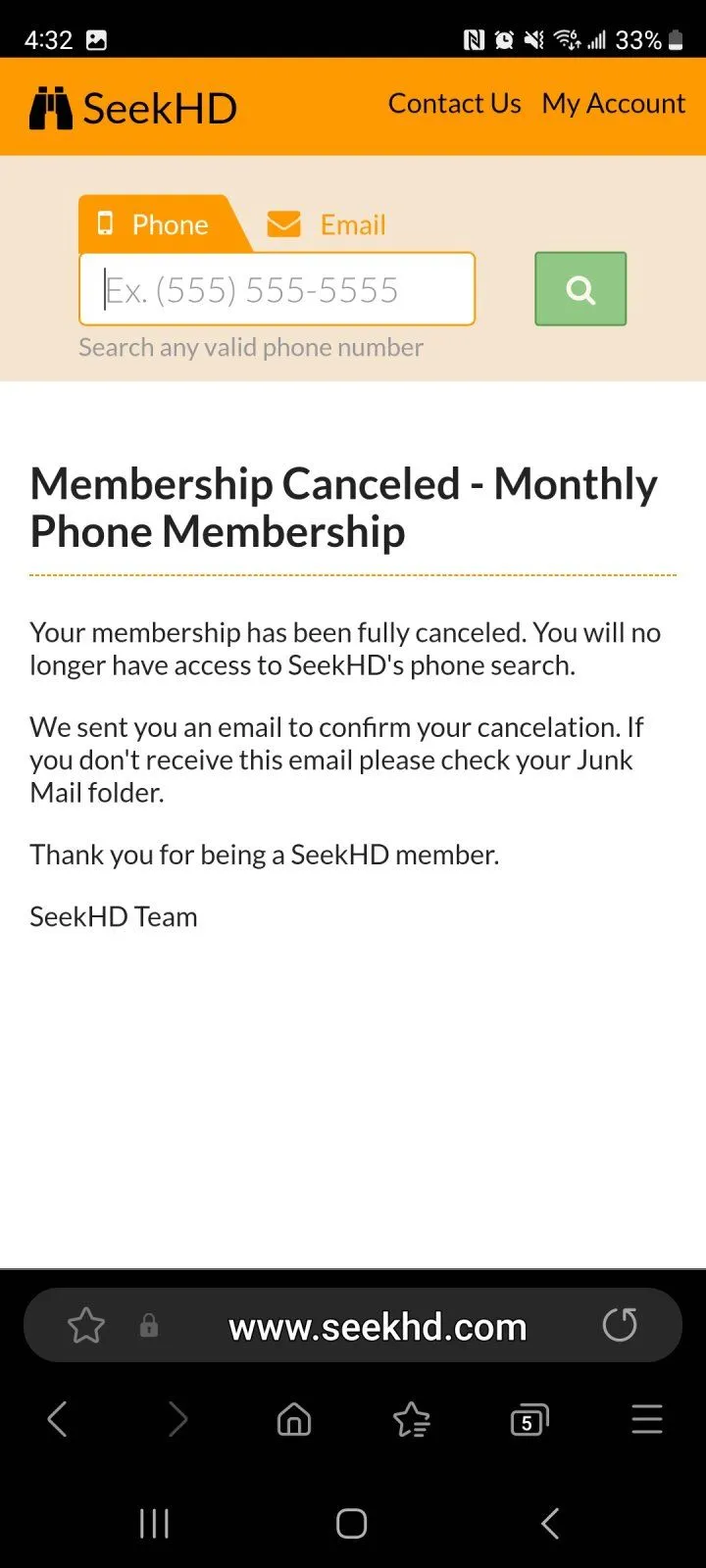Select the Phone search tab
The image size is (706, 1568).
coord(154,225)
